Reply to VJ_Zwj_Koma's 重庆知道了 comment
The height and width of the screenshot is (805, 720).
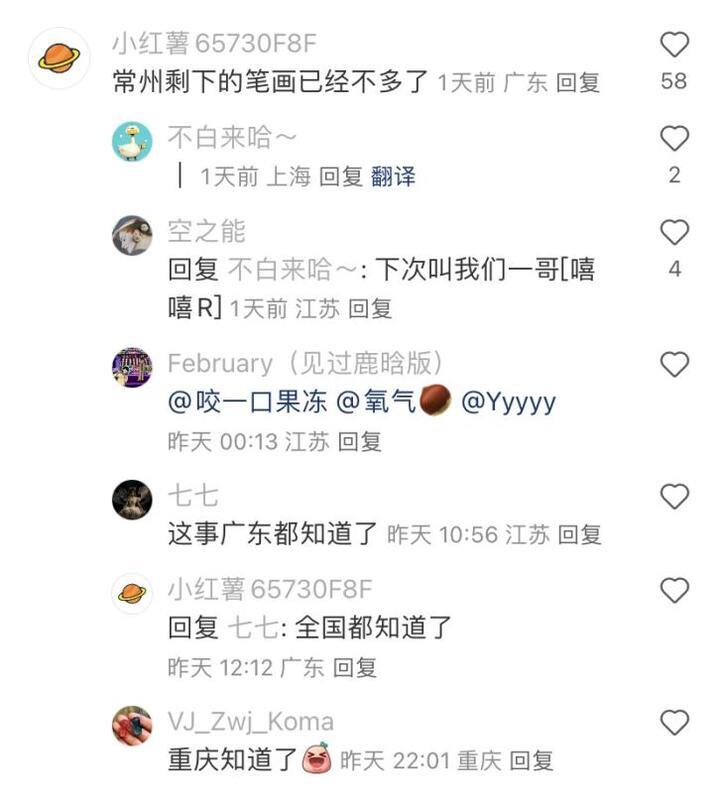point(531,761)
